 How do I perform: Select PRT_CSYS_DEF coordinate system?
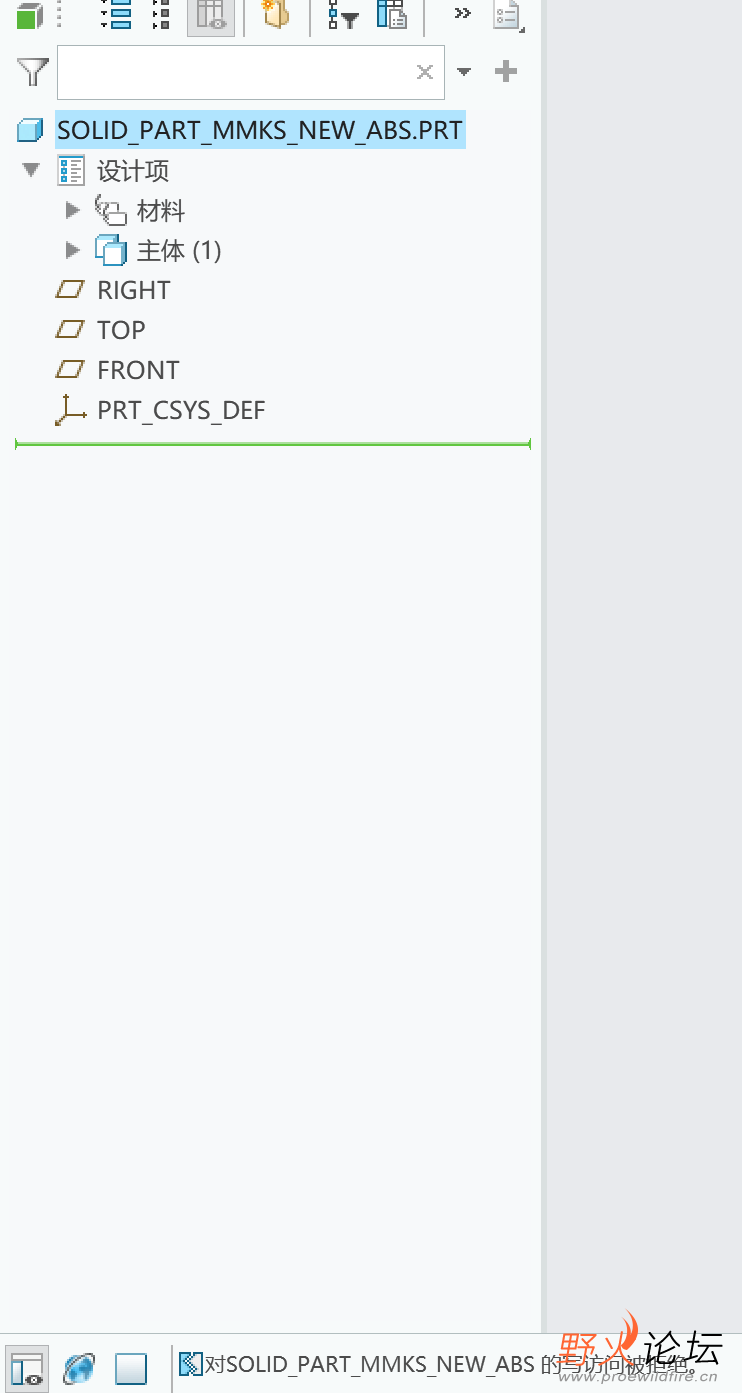[181, 410]
